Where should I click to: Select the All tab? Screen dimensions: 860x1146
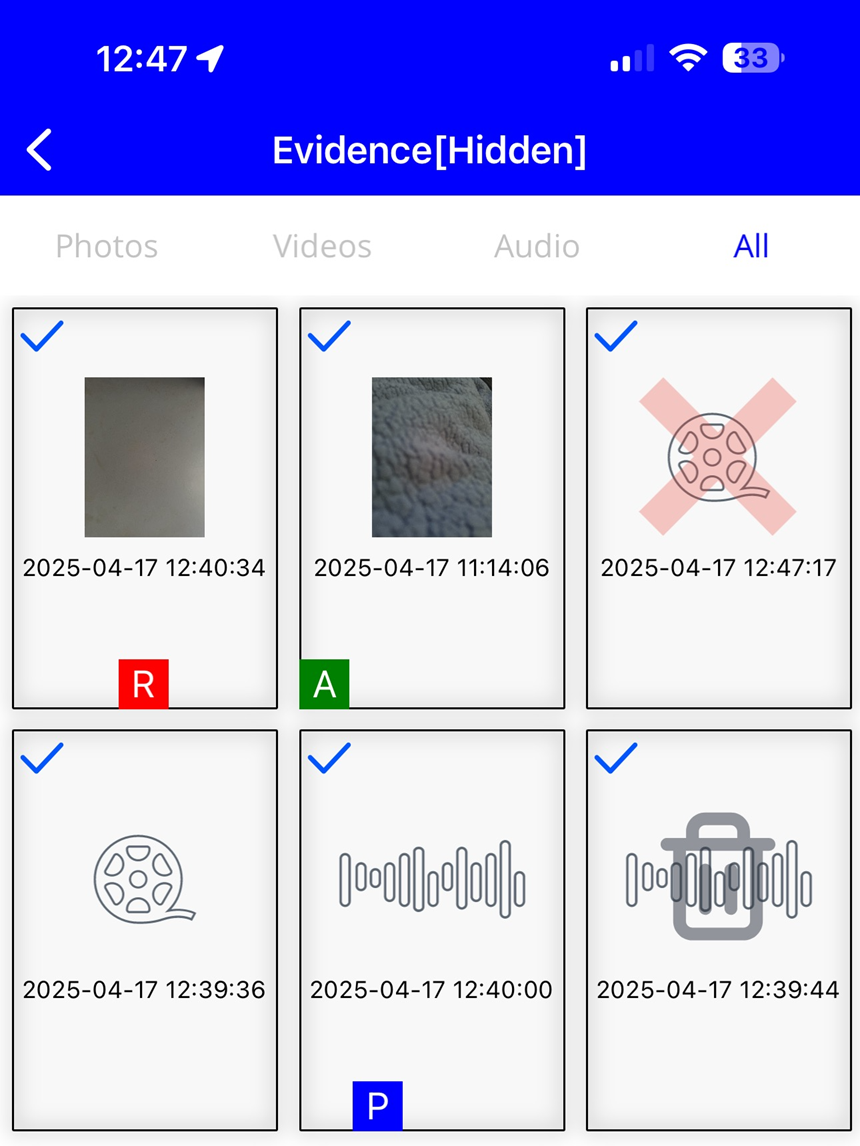pyautogui.click(x=751, y=246)
